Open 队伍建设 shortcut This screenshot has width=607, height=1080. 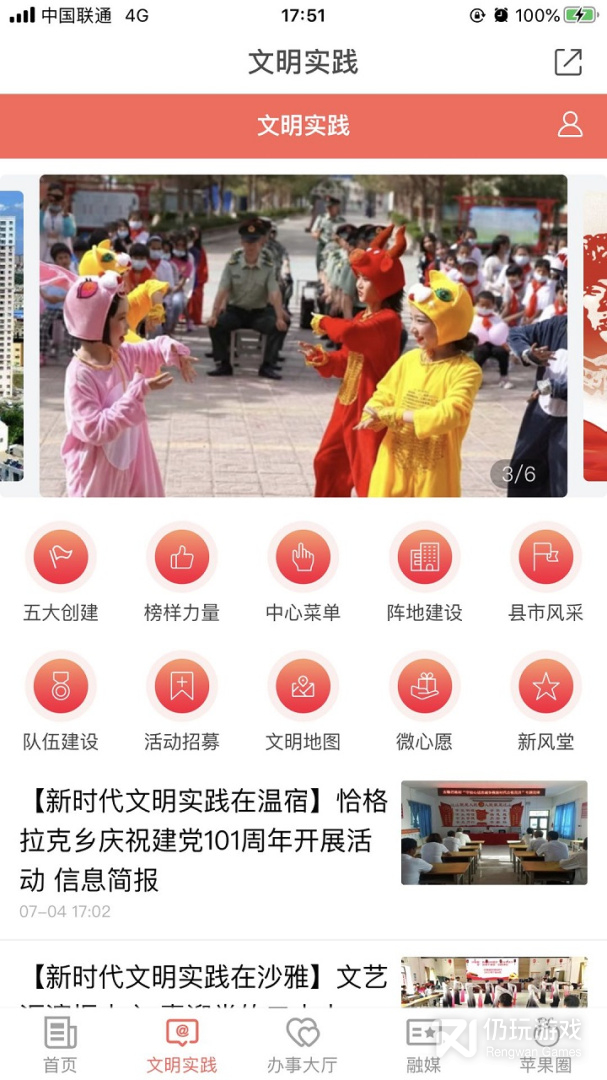click(x=61, y=687)
